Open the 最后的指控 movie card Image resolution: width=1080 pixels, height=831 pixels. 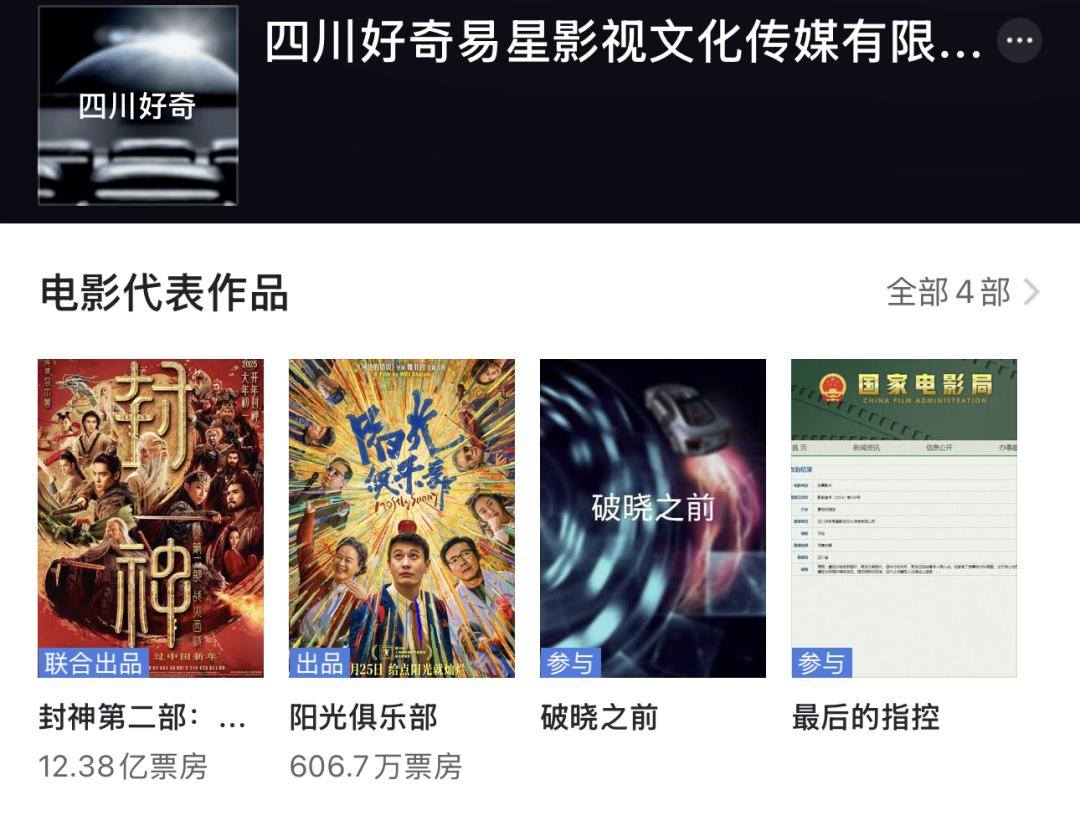[904, 518]
